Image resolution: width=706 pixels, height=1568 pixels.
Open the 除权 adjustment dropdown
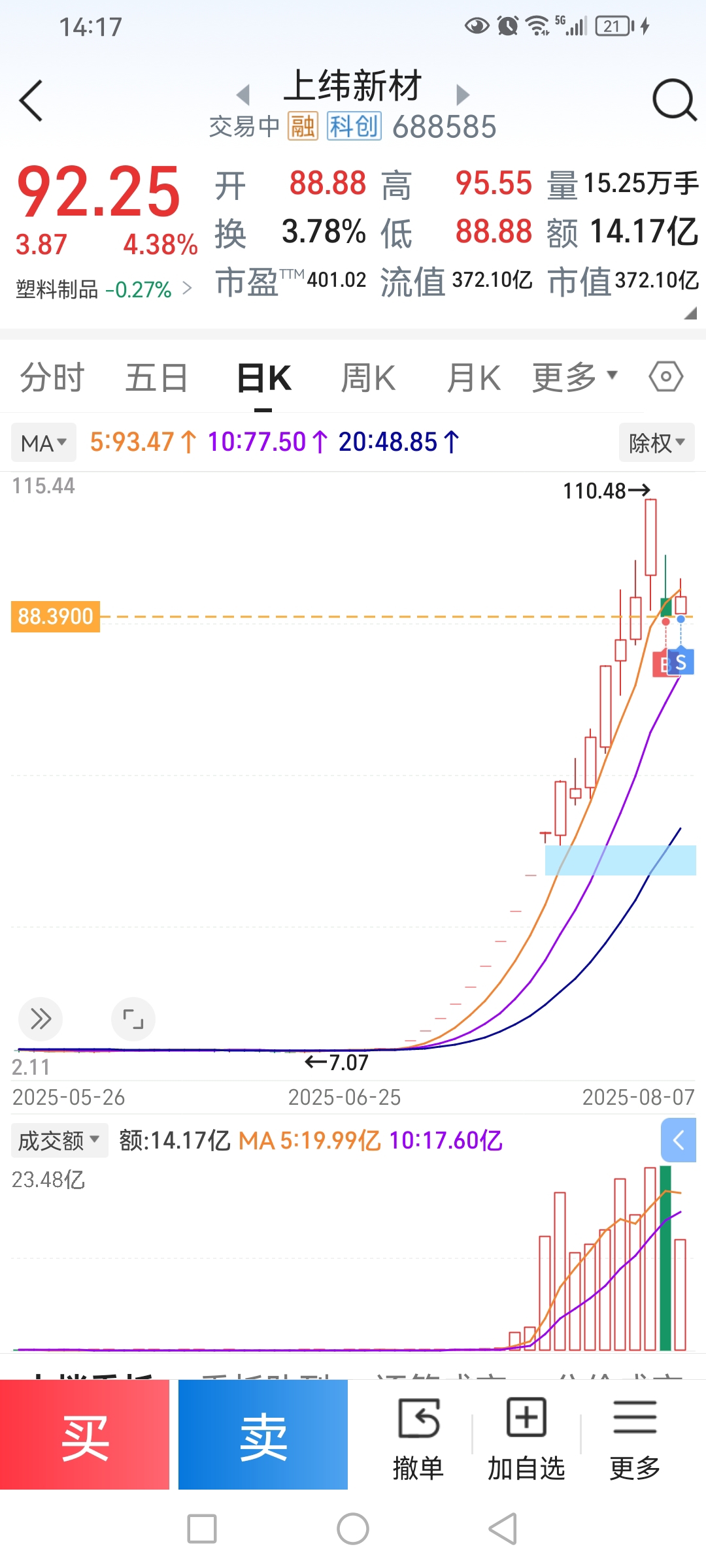(656, 443)
